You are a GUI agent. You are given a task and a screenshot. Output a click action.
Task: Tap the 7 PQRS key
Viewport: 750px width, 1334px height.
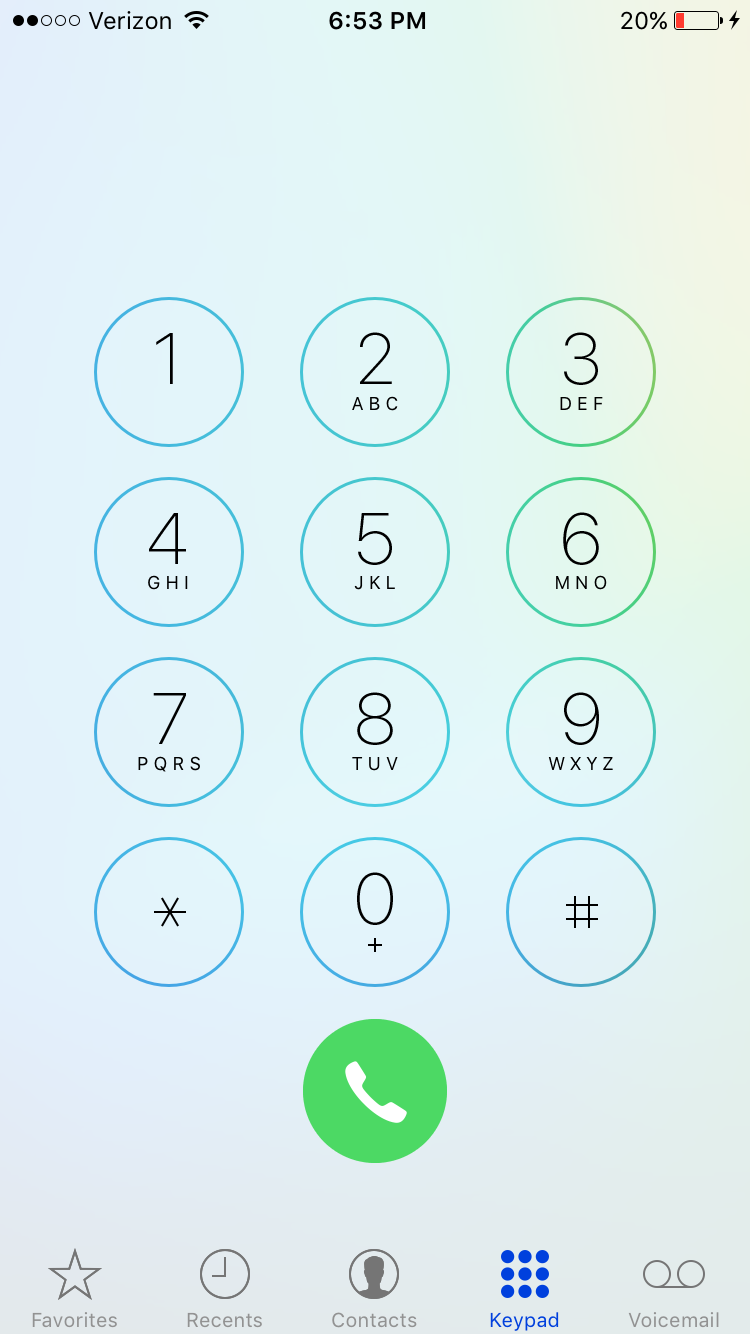[169, 732]
